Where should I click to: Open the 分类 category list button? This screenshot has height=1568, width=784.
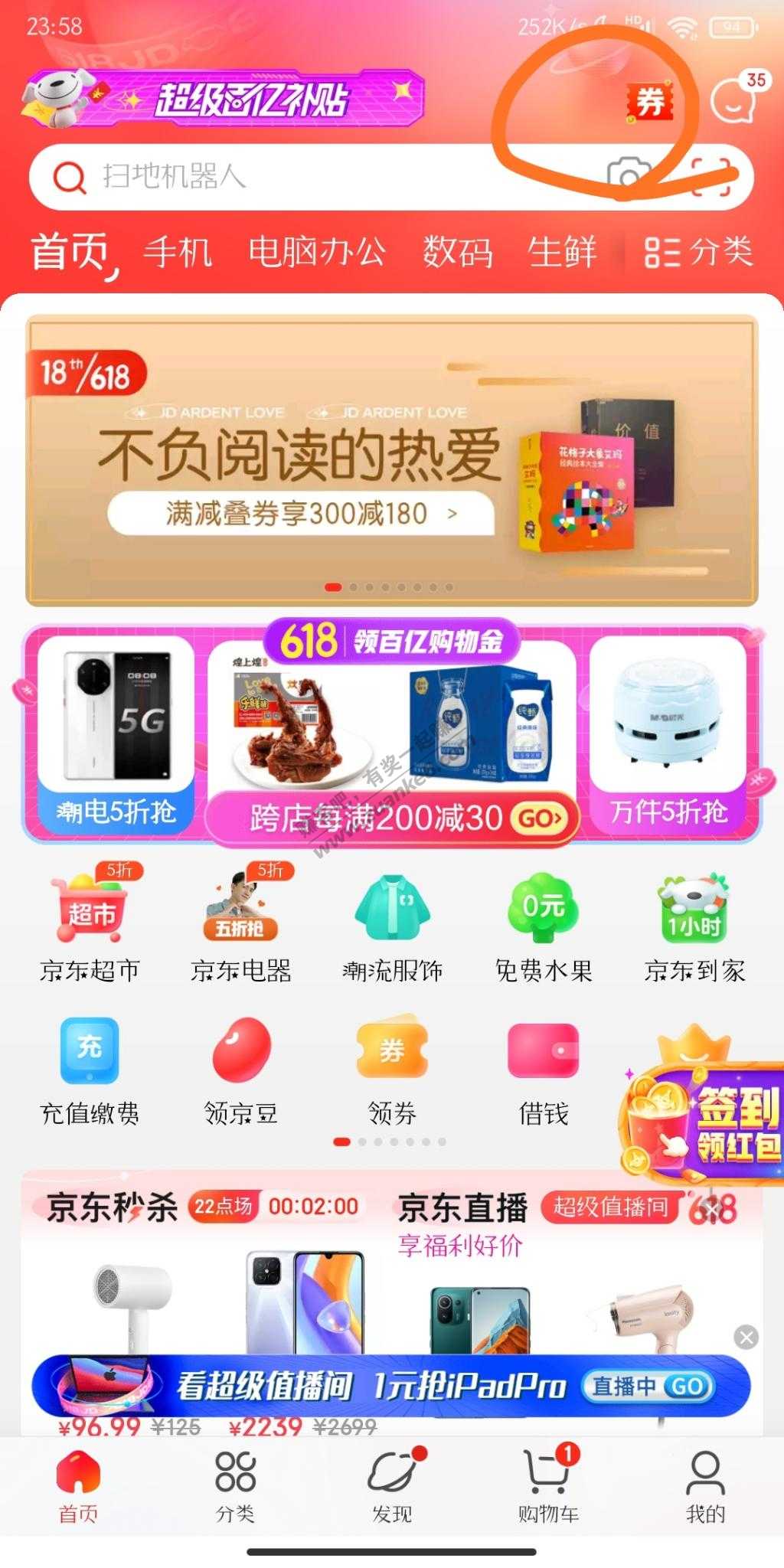pyautogui.click(x=698, y=252)
